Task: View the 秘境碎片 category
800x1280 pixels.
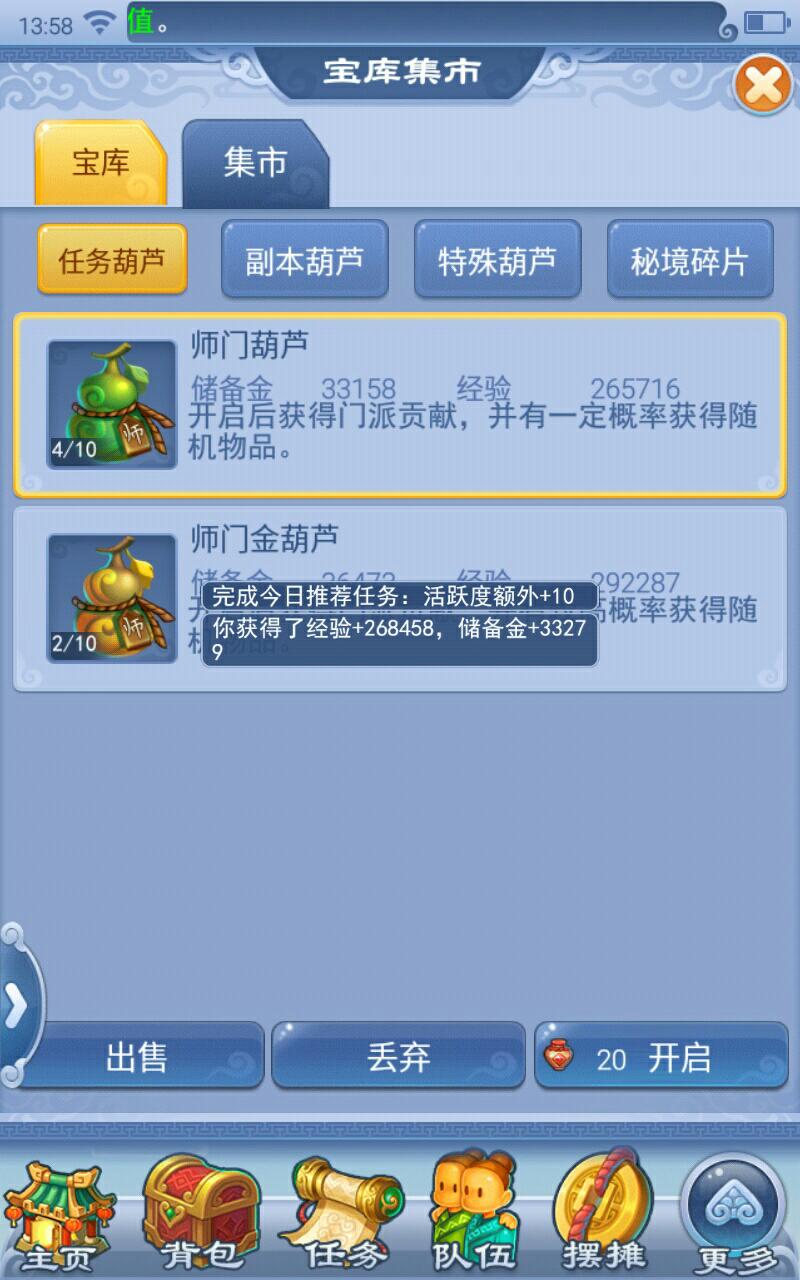Action: 690,260
